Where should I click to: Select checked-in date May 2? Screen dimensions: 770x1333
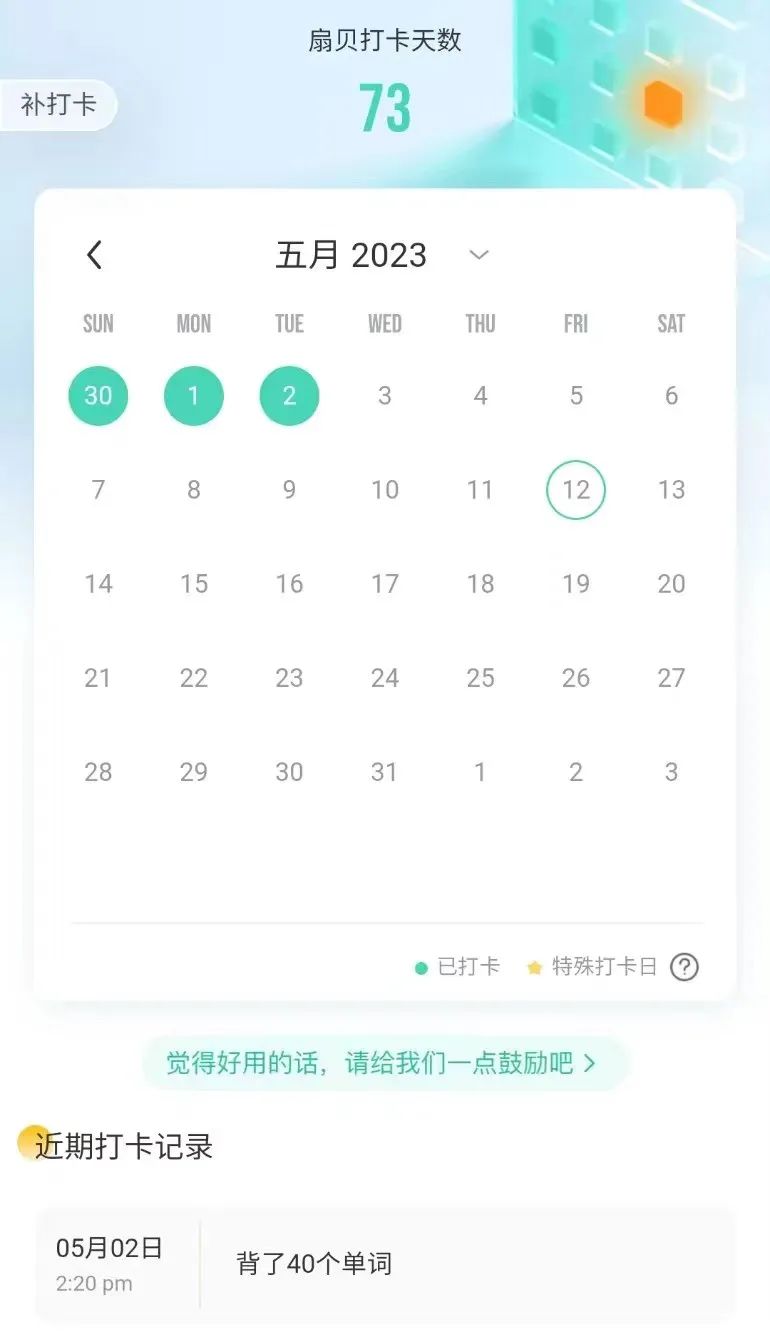coord(289,396)
